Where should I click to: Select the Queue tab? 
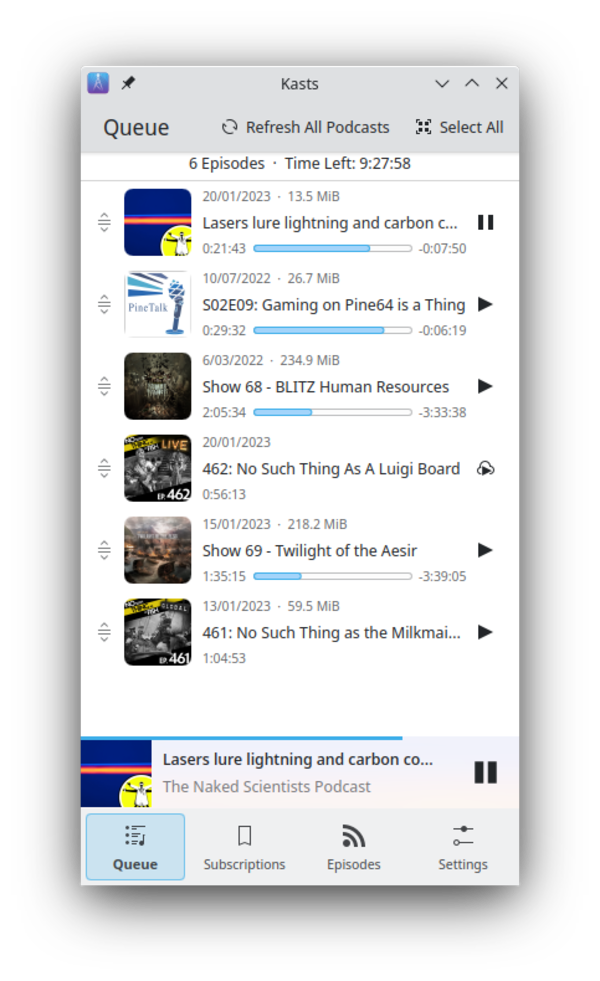(135, 847)
